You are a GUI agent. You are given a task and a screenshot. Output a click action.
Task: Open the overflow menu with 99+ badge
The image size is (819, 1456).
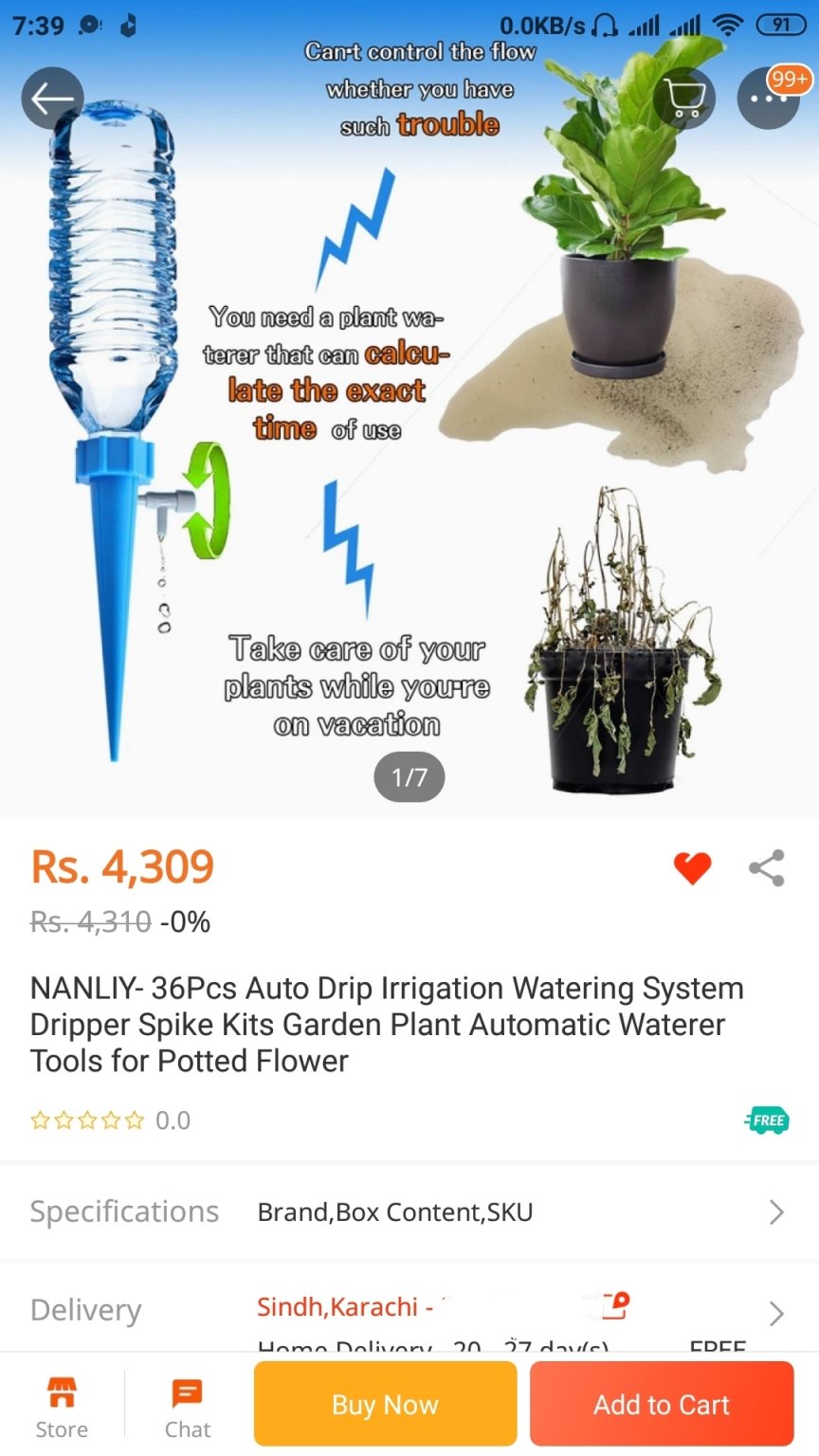[x=768, y=99]
